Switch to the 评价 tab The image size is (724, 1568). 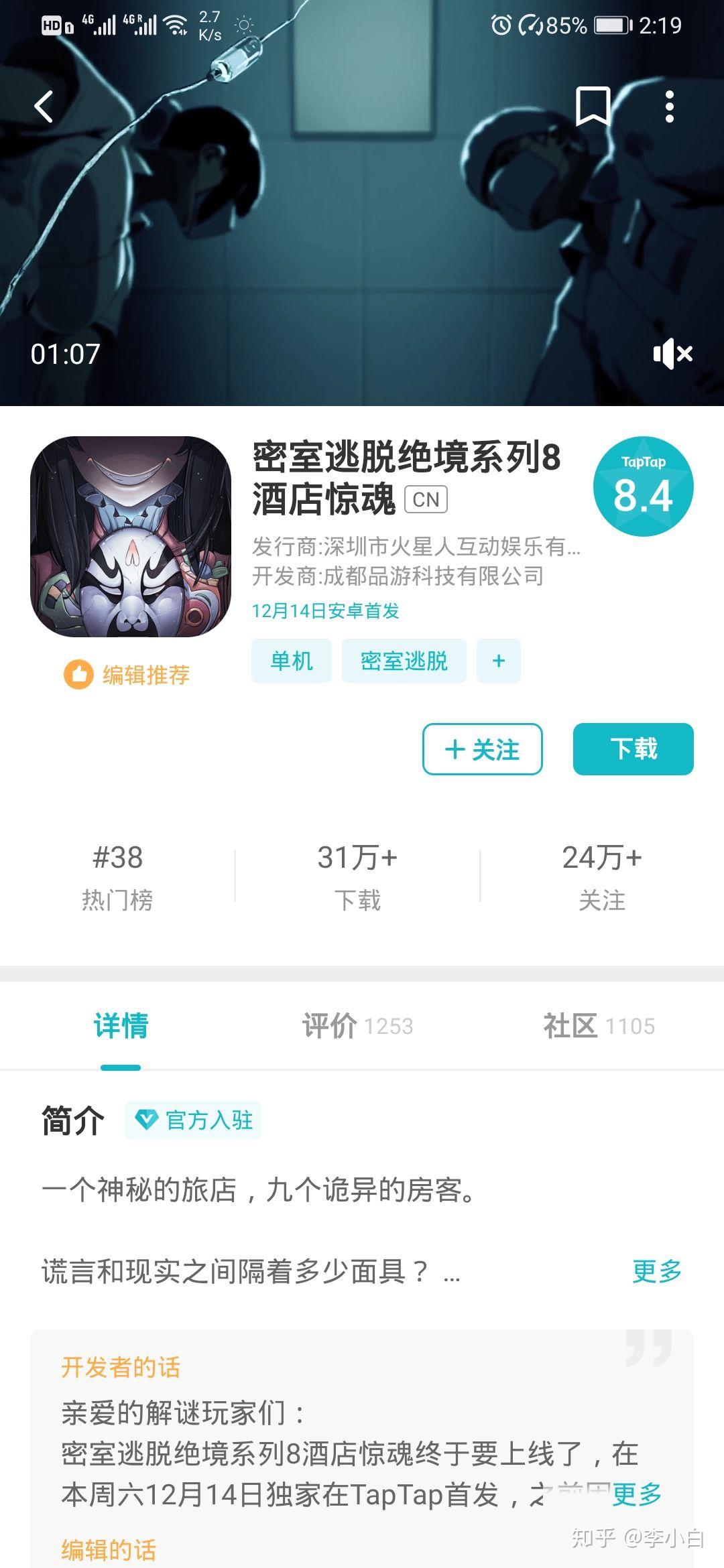(357, 1026)
